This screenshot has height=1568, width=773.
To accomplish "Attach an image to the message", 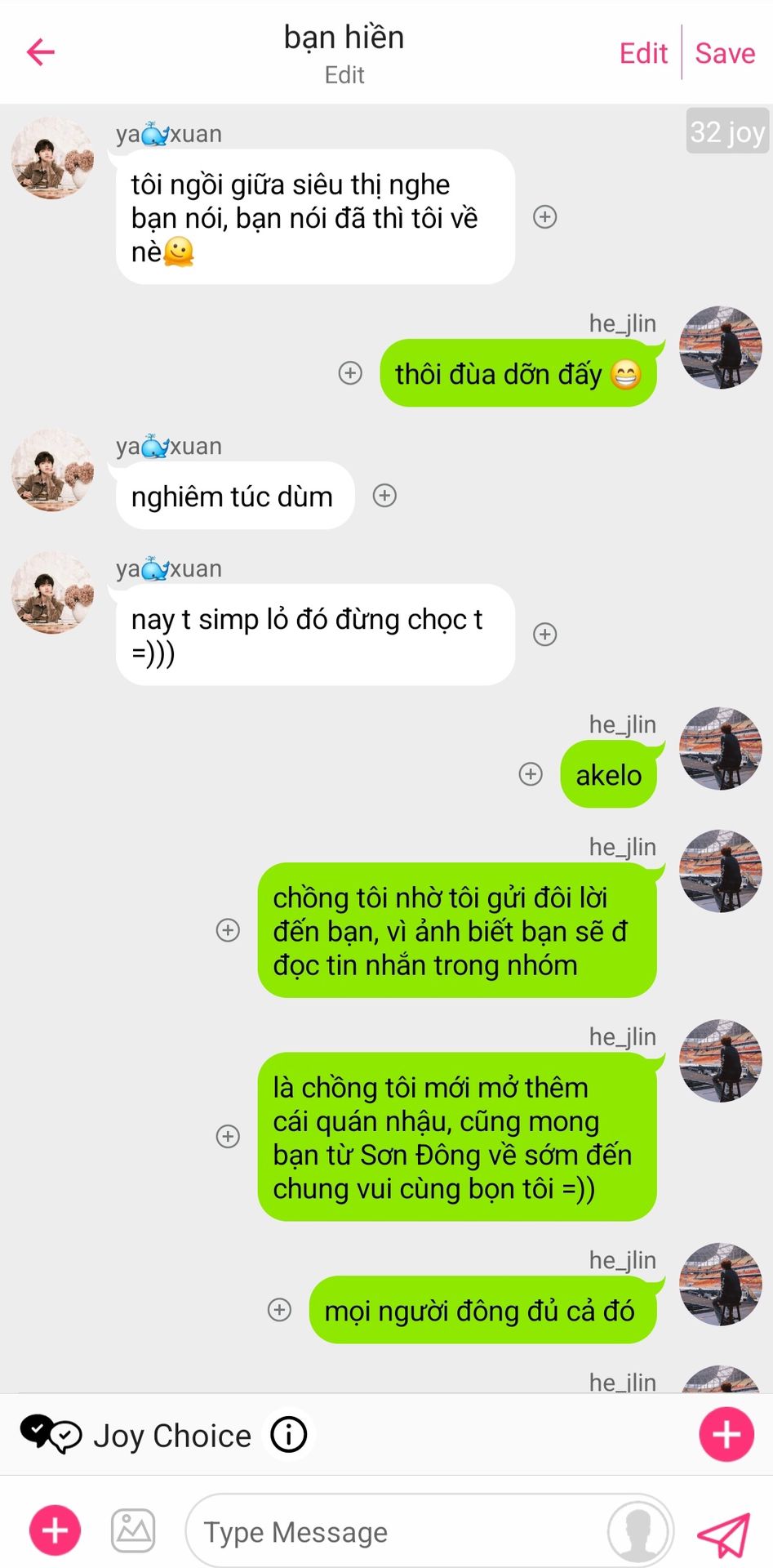I will [133, 1530].
